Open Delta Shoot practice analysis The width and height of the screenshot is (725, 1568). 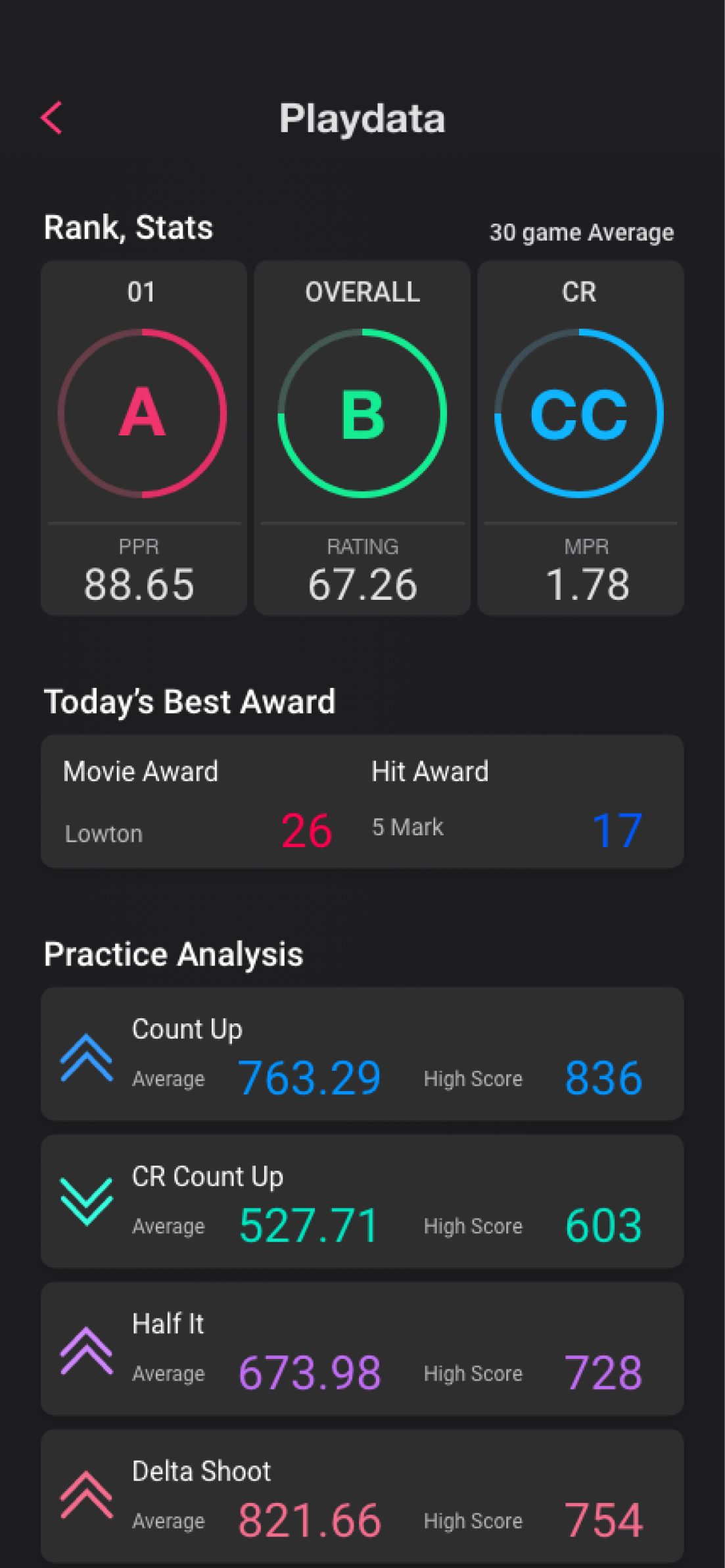[362, 1496]
